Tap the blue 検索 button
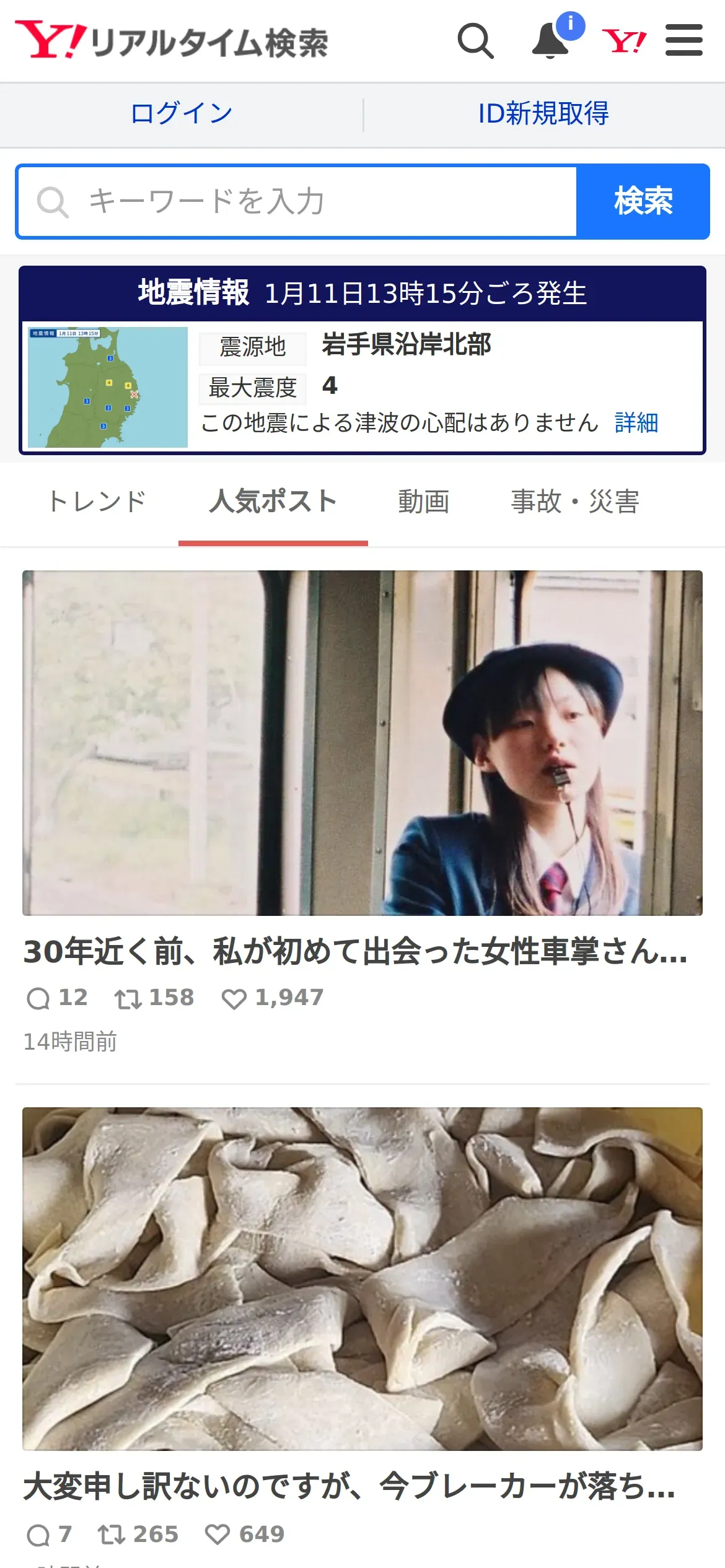 tap(643, 202)
